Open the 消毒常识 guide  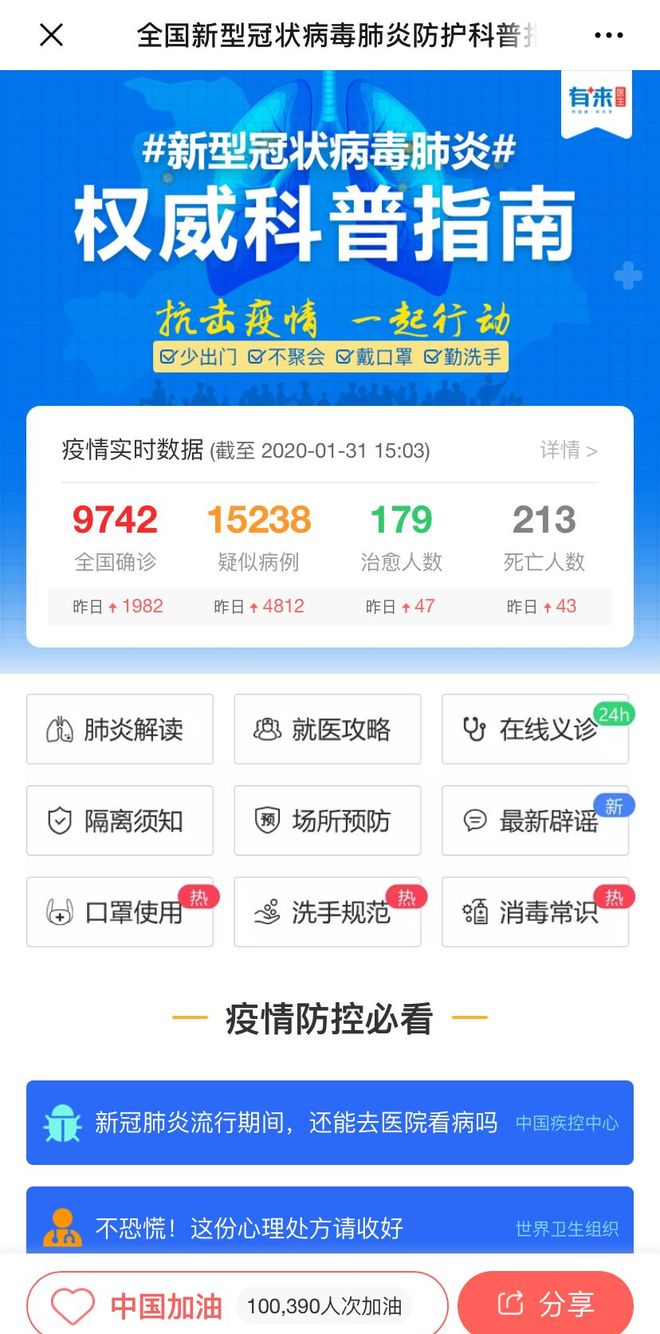point(535,912)
